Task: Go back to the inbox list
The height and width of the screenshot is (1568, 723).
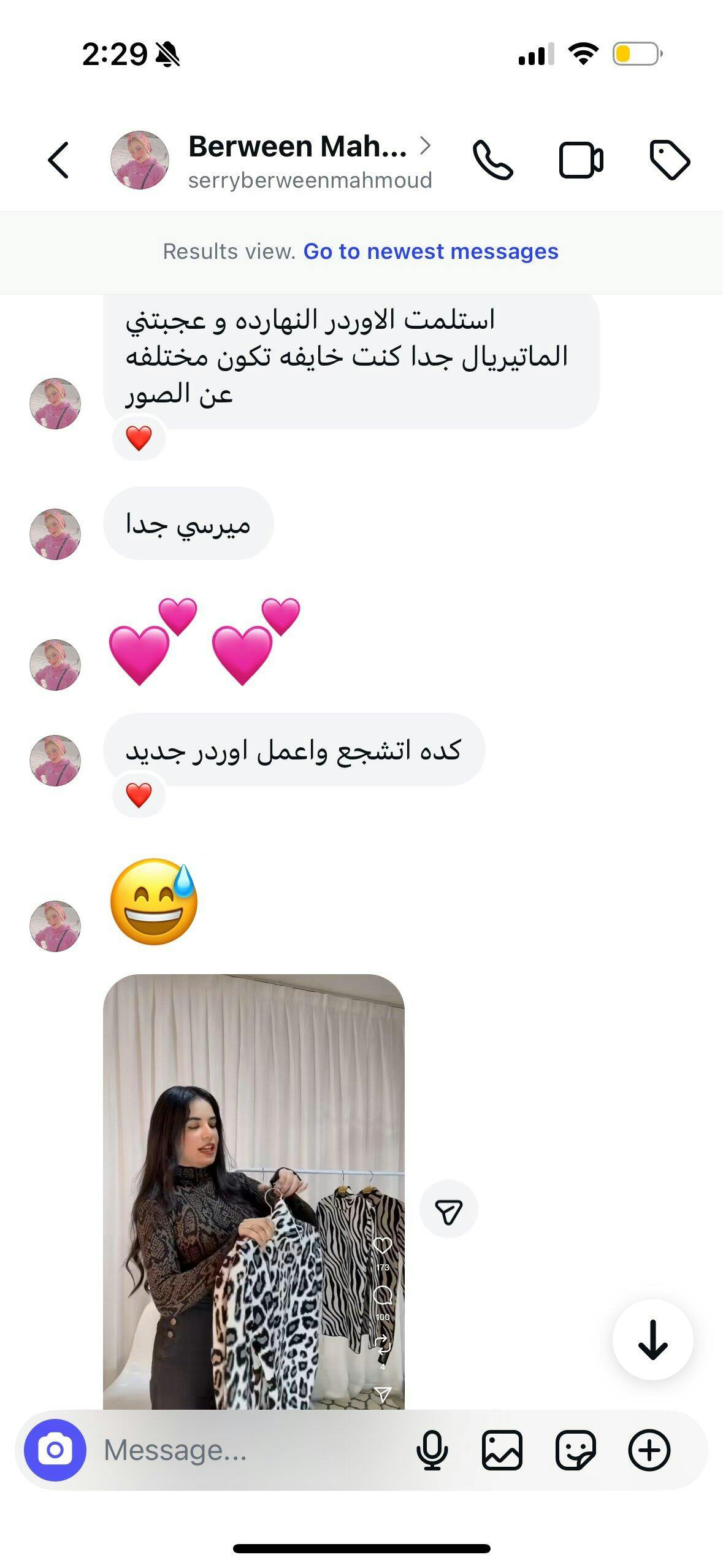Action: [58, 160]
